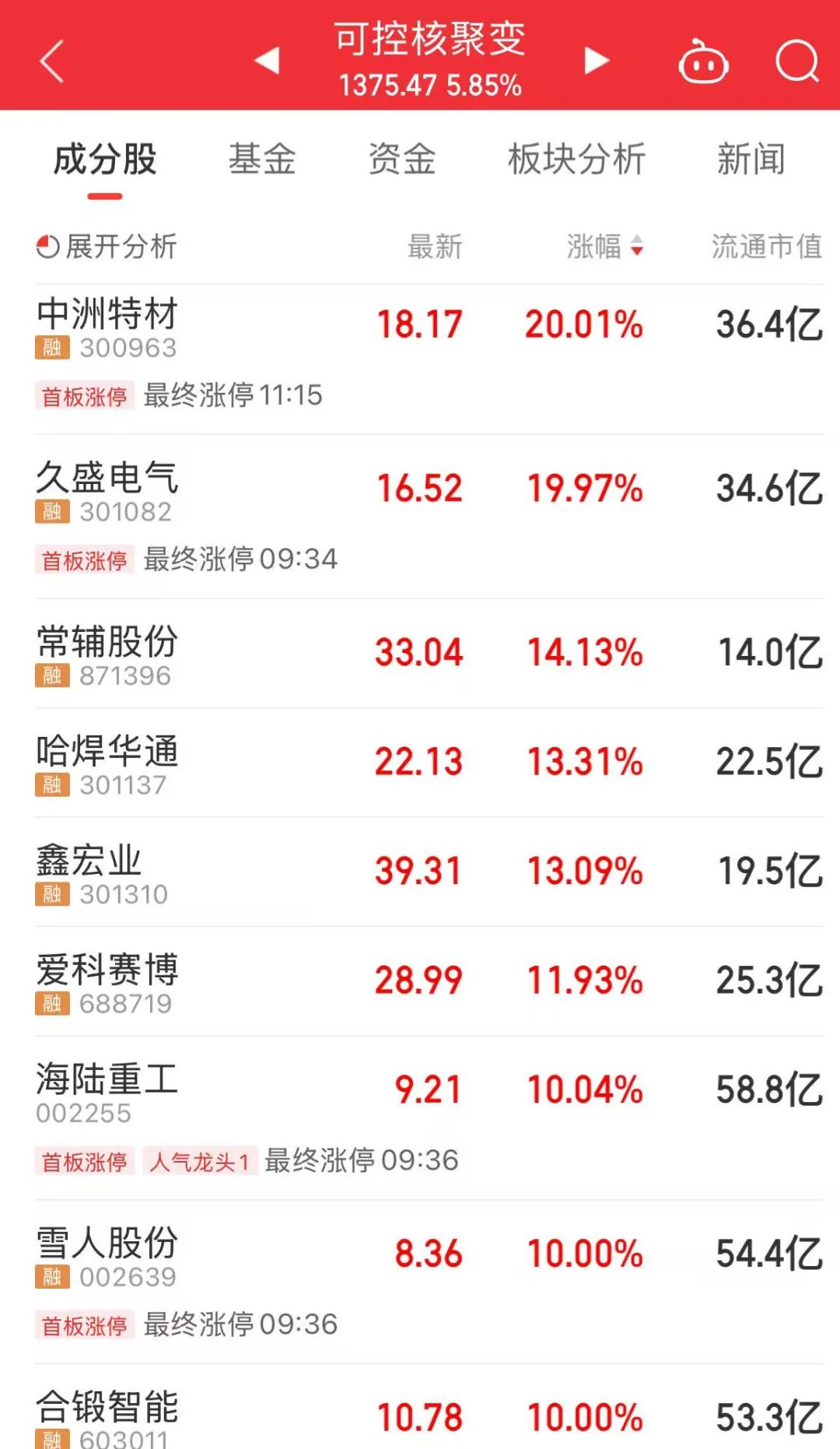Expand 展开分析
The image size is (840, 1449).
click(107, 247)
